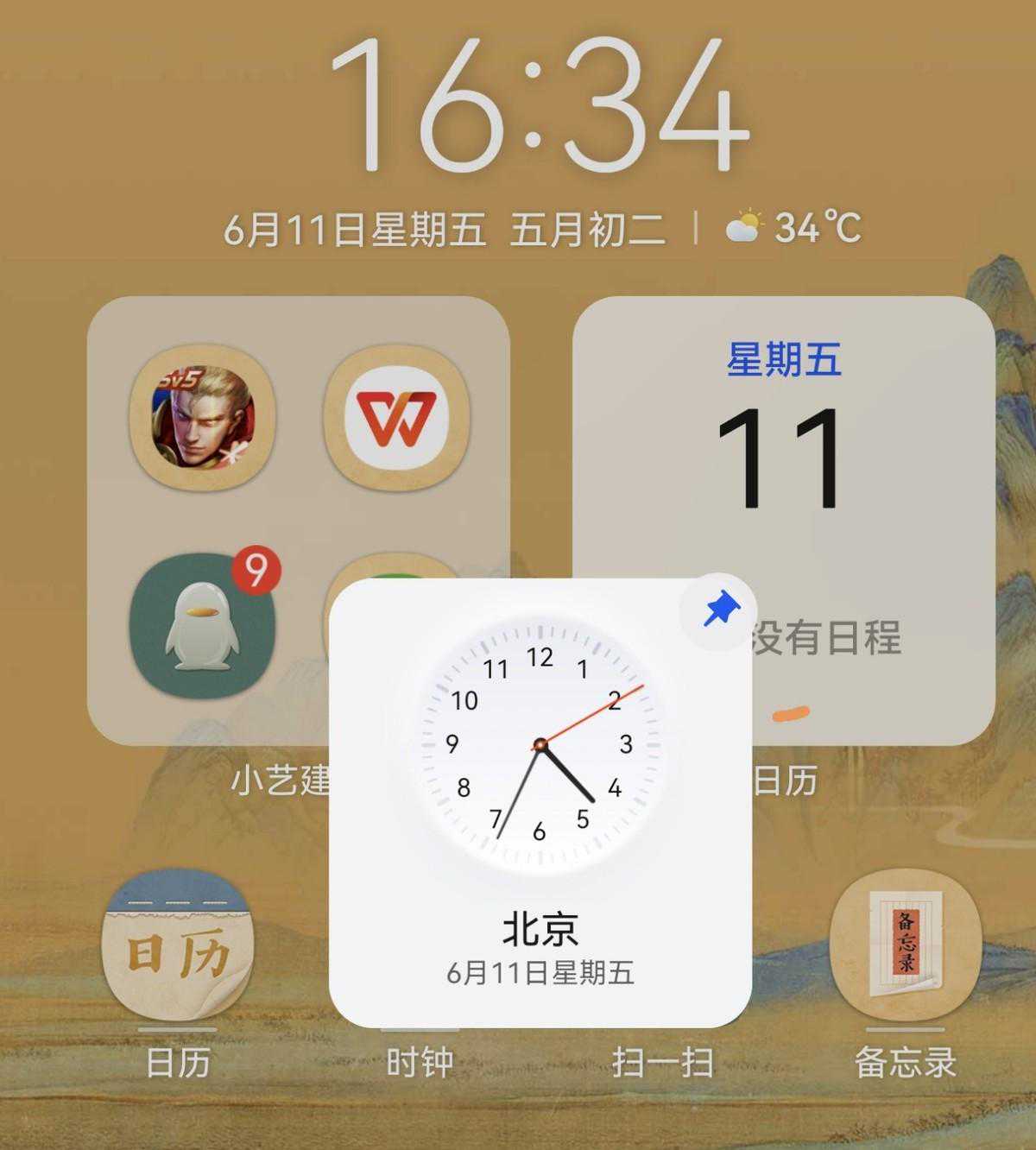The width and height of the screenshot is (1036, 1150).
Task: Open the 备忘录 notes app
Action: click(905, 947)
